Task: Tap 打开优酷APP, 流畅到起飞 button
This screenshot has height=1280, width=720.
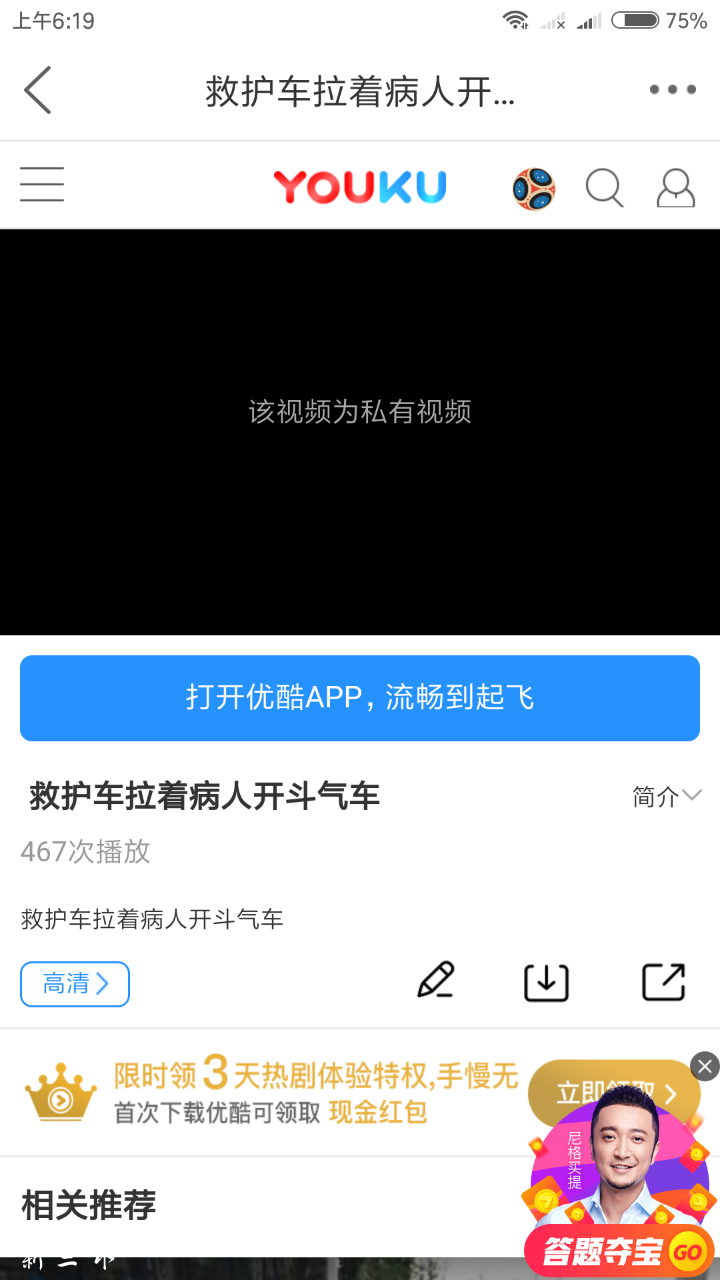Action: pos(360,698)
